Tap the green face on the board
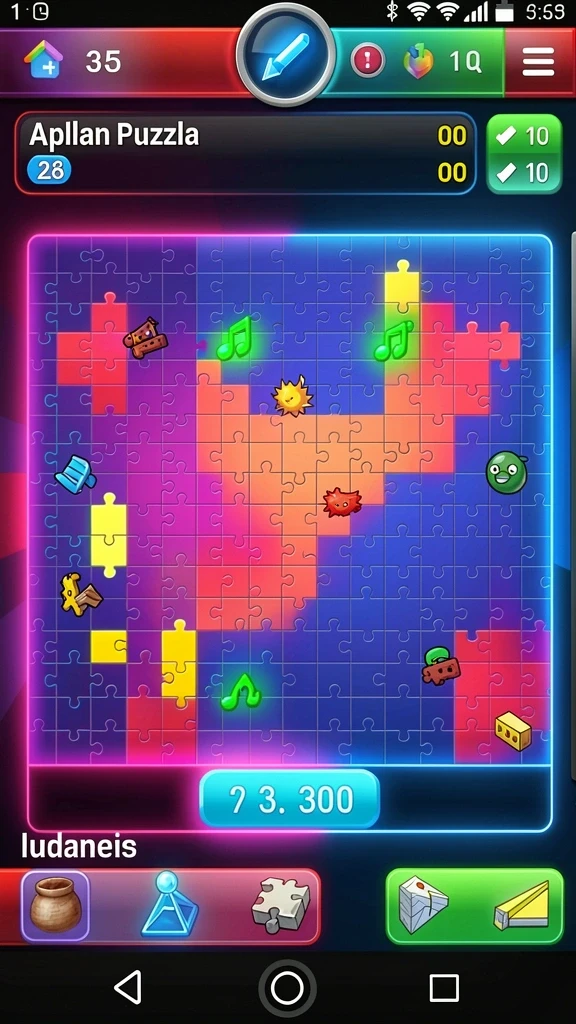The image size is (576, 1024). pyautogui.click(x=506, y=472)
